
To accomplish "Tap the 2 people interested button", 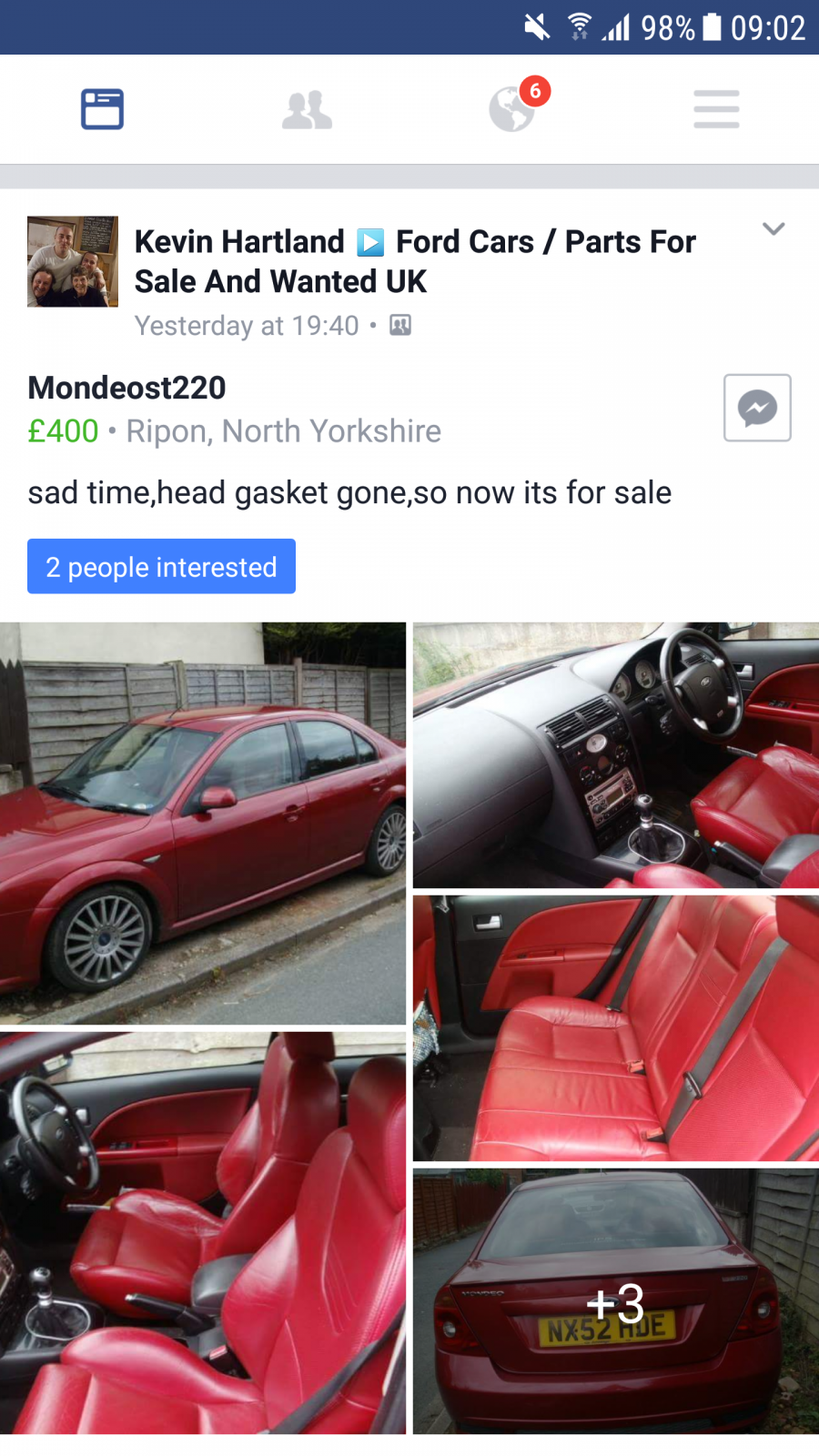I will [161, 566].
